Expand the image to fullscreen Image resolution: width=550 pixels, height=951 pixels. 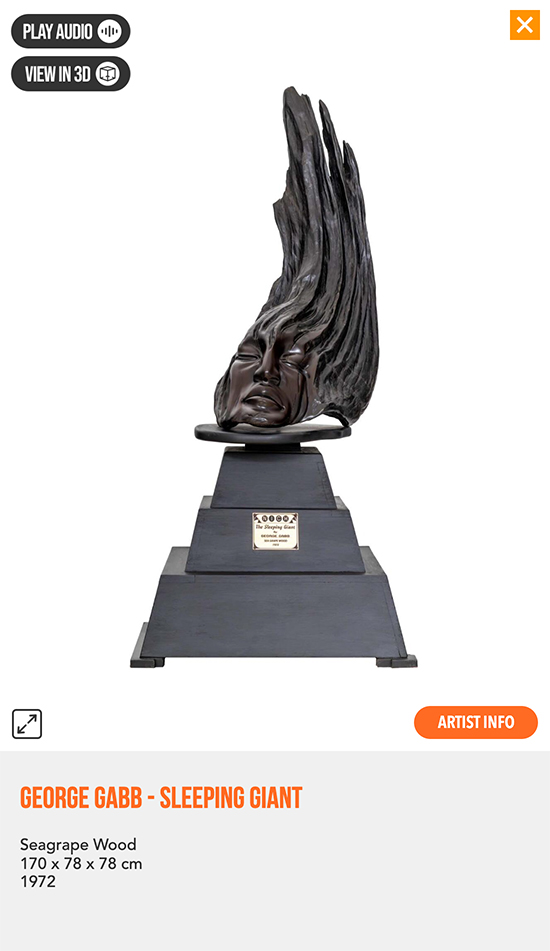coord(27,724)
